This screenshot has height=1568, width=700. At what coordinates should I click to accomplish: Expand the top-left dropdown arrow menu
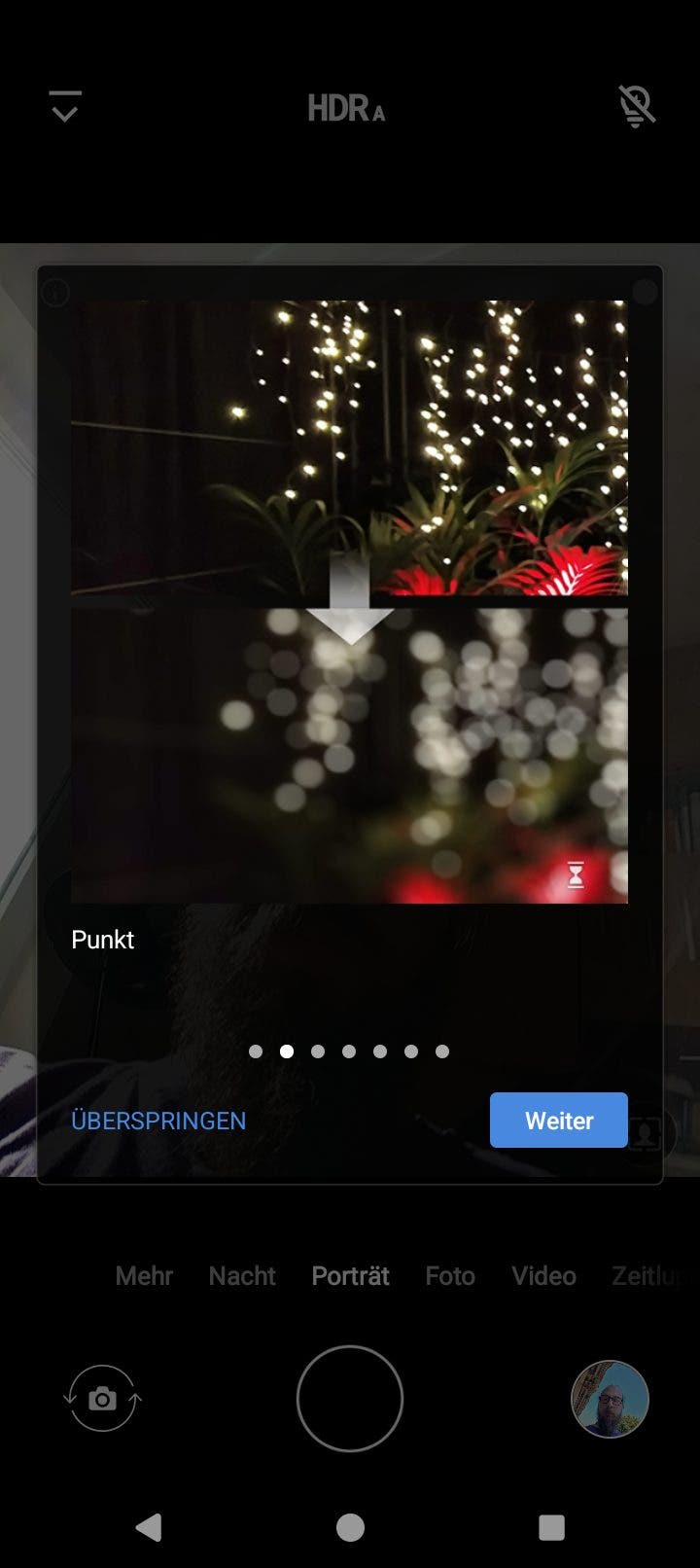click(x=65, y=106)
